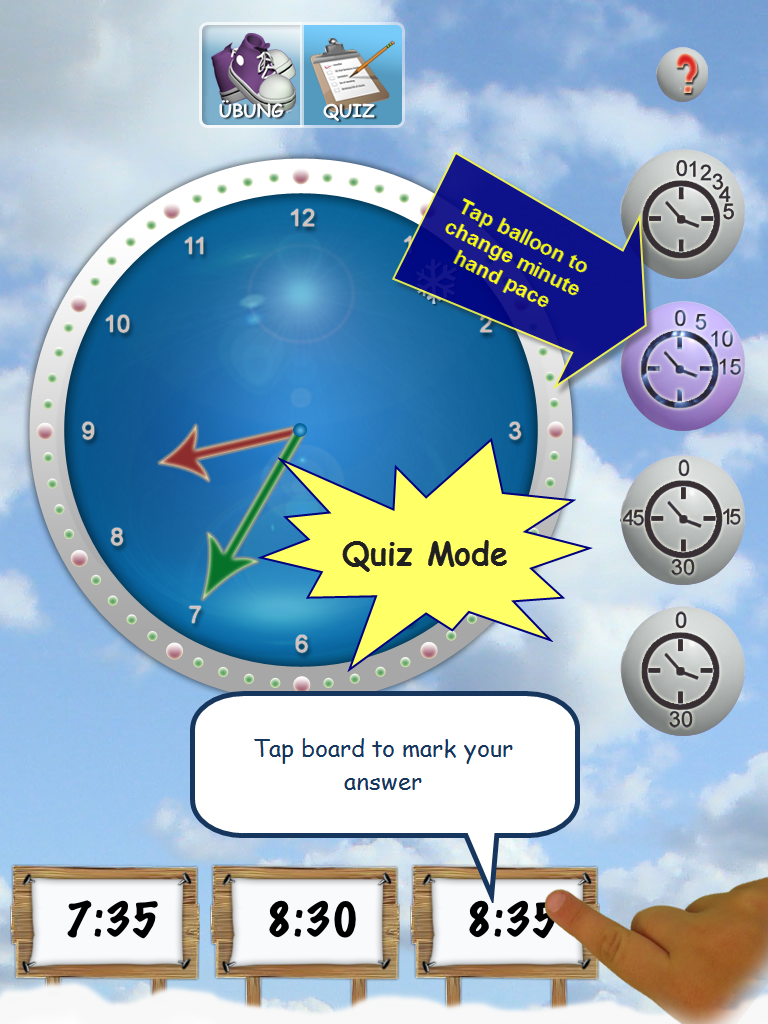The width and height of the screenshot is (768, 1024).
Task: Switch to Quiz mode tab
Action: (x=351, y=76)
